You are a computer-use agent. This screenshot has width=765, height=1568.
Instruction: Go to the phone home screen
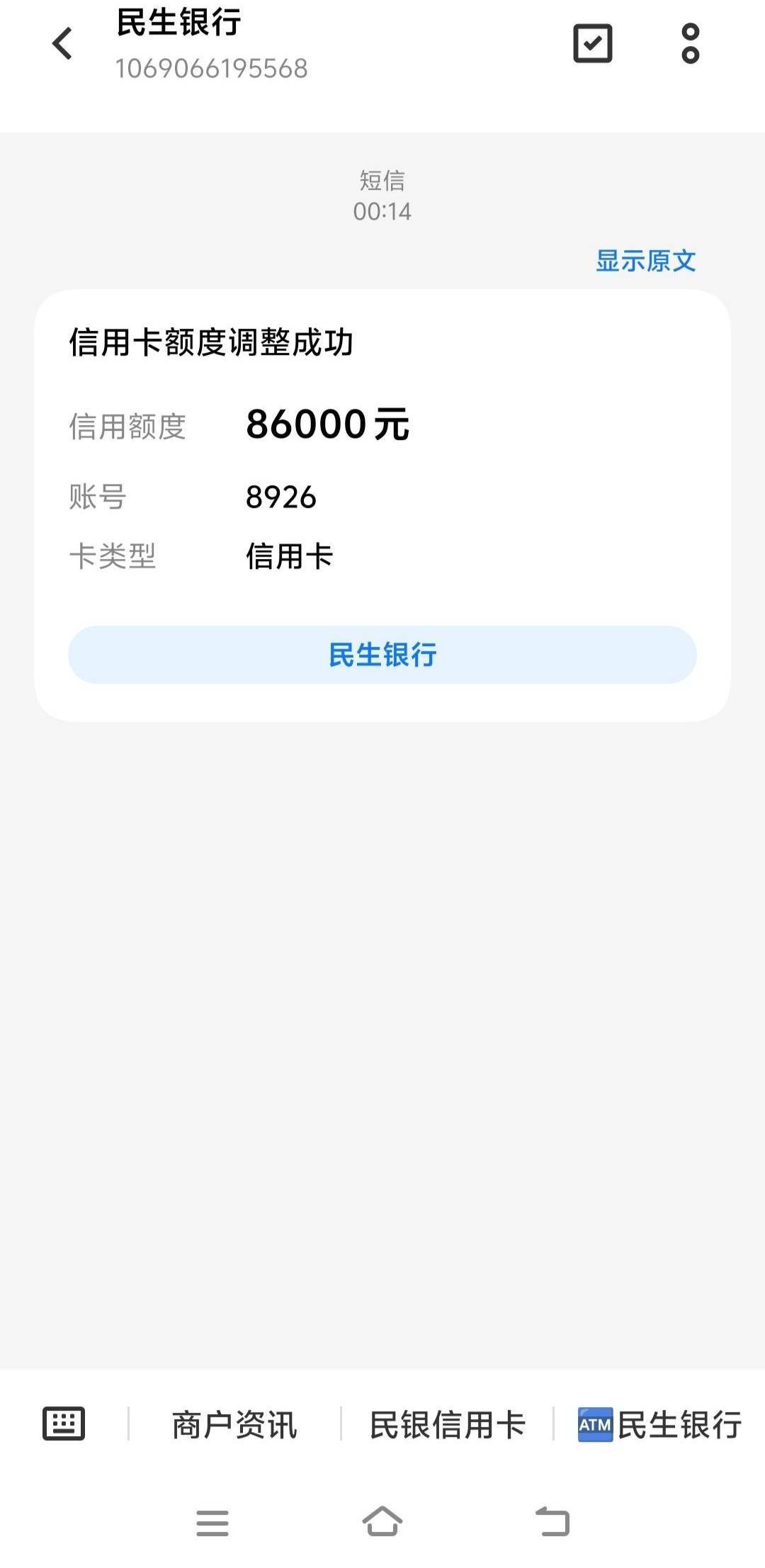[382, 1521]
